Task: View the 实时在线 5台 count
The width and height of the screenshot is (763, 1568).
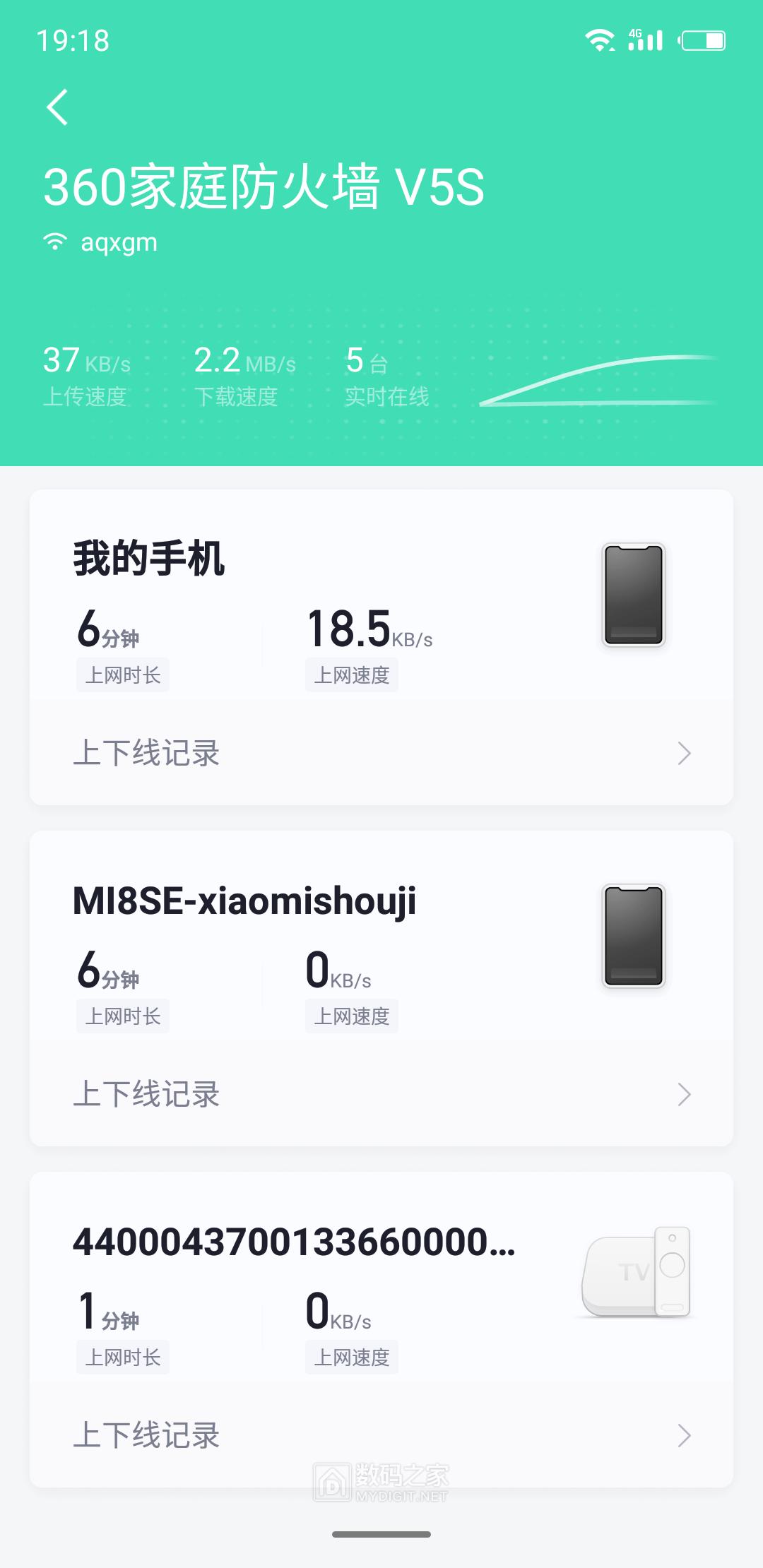Action: pyautogui.click(x=386, y=374)
